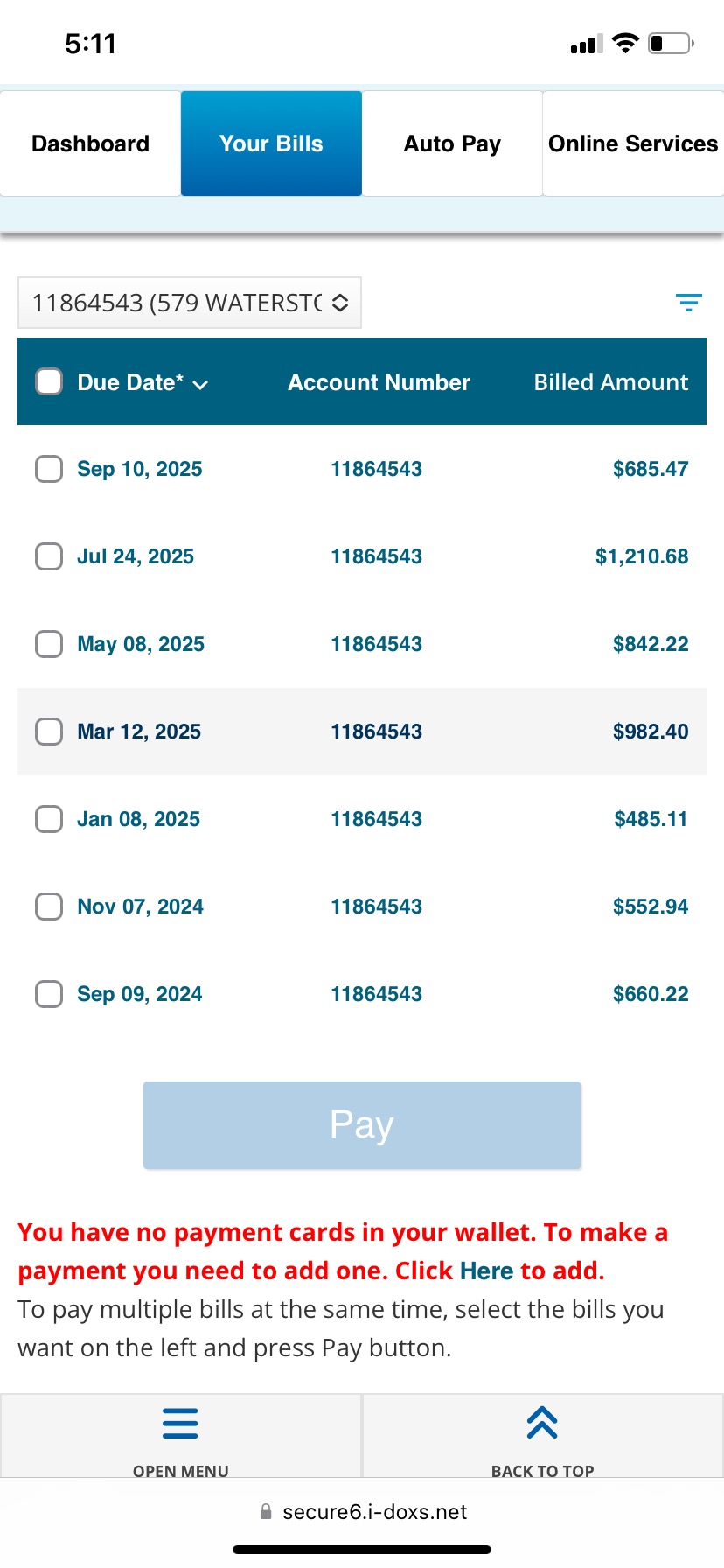Open the $1,210.68 bill amount link

coord(642,556)
